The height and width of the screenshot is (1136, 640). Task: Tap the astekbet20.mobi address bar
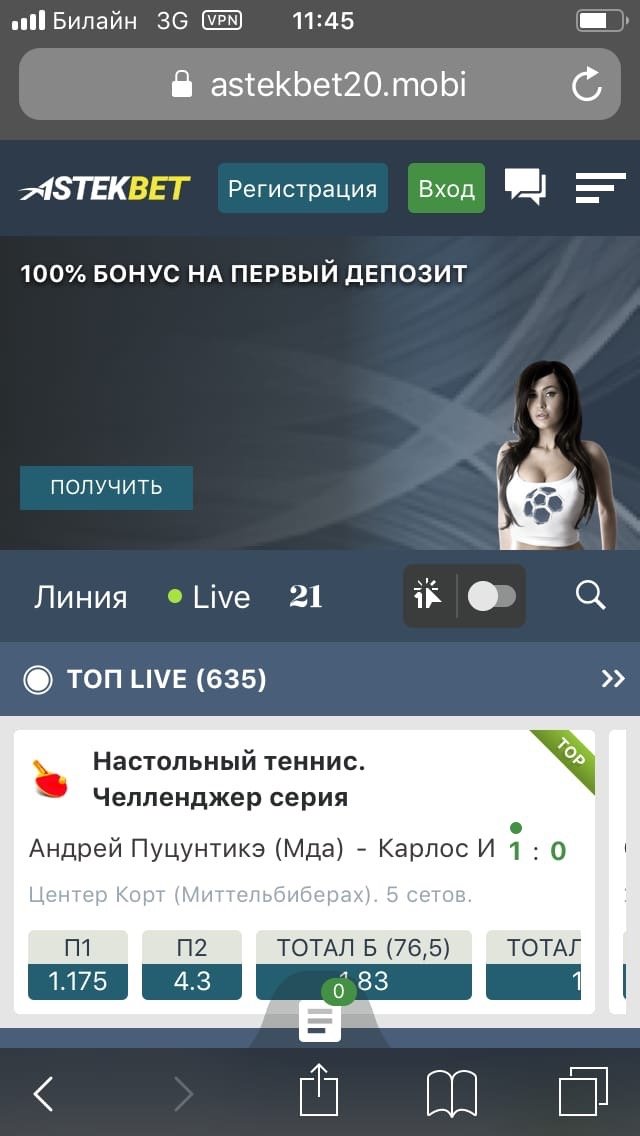320,85
